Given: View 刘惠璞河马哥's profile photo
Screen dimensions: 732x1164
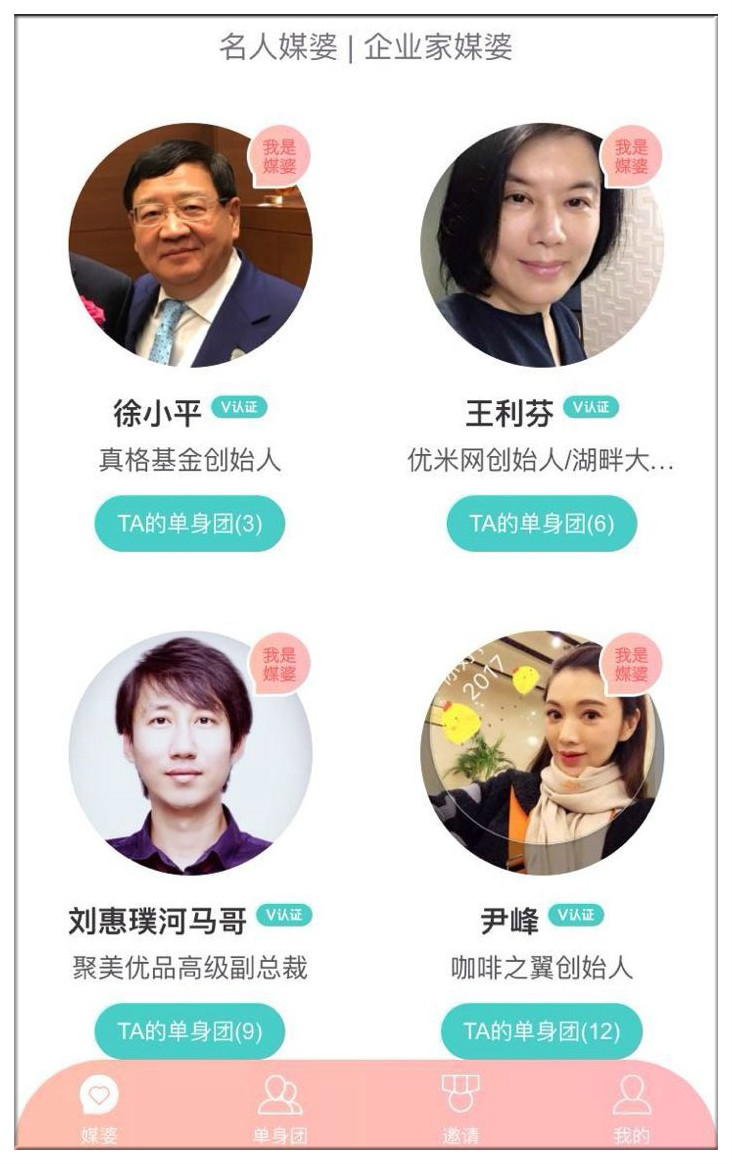Looking at the screenshot, I should pyautogui.click(x=190, y=753).
